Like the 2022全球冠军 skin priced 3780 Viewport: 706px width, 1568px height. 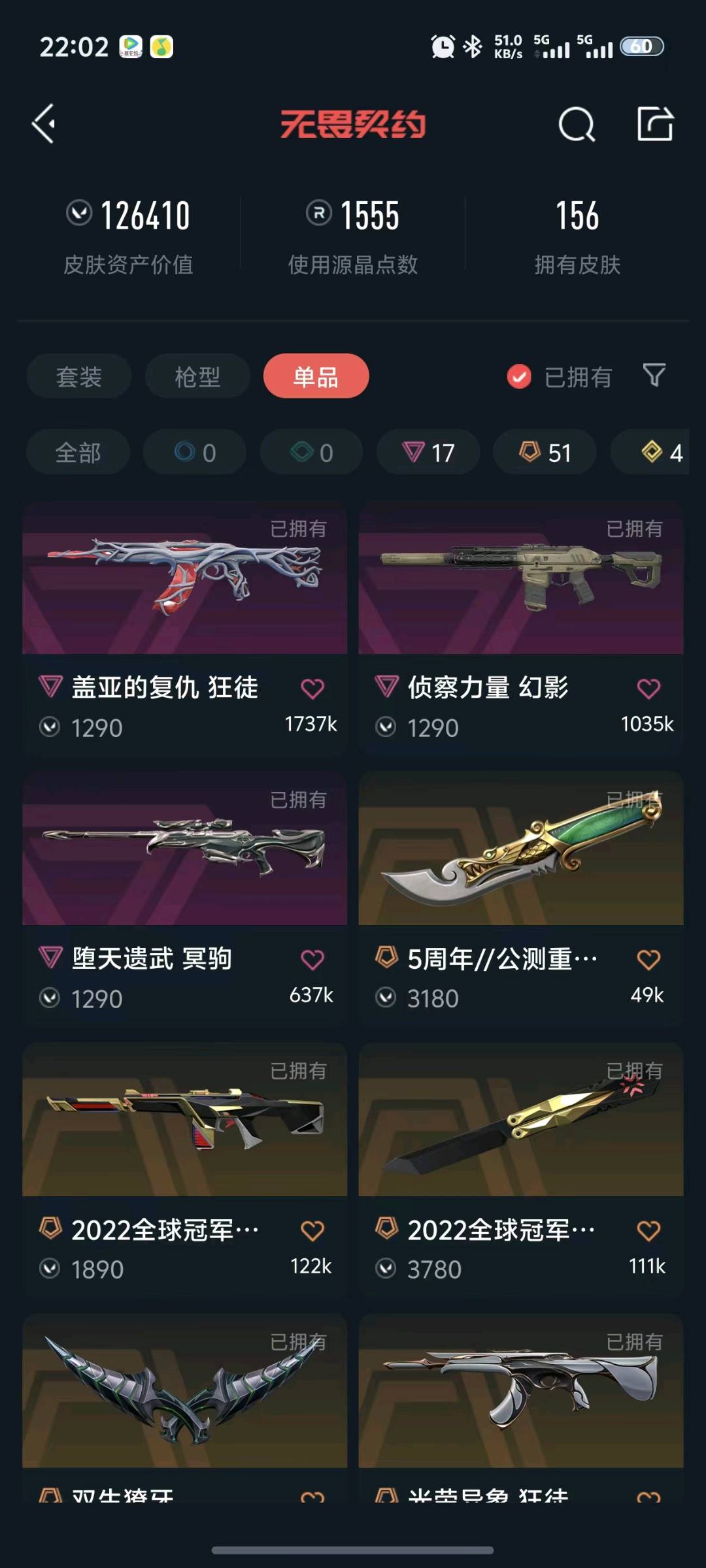[x=648, y=1230]
